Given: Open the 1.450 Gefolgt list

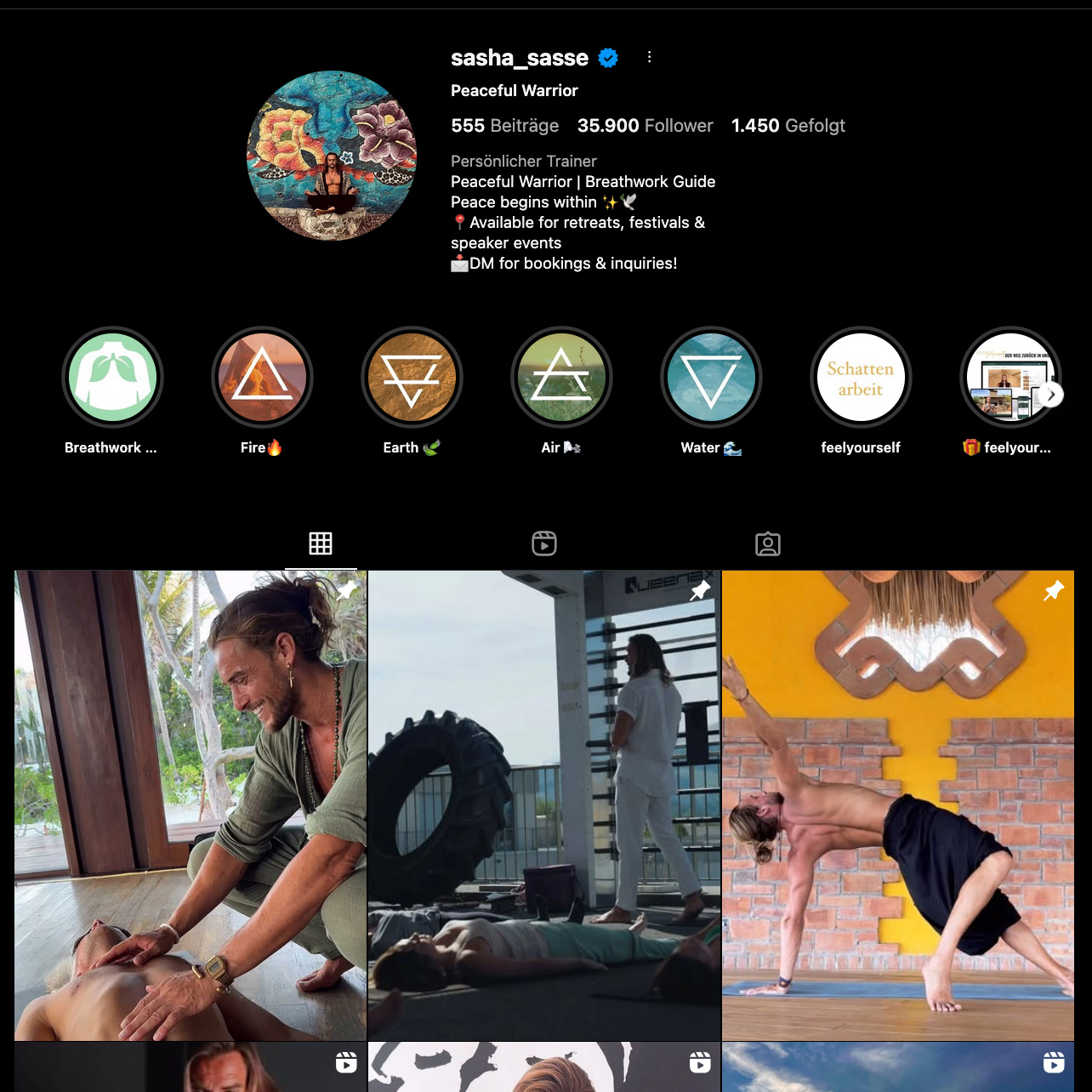Looking at the screenshot, I should pos(788,126).
